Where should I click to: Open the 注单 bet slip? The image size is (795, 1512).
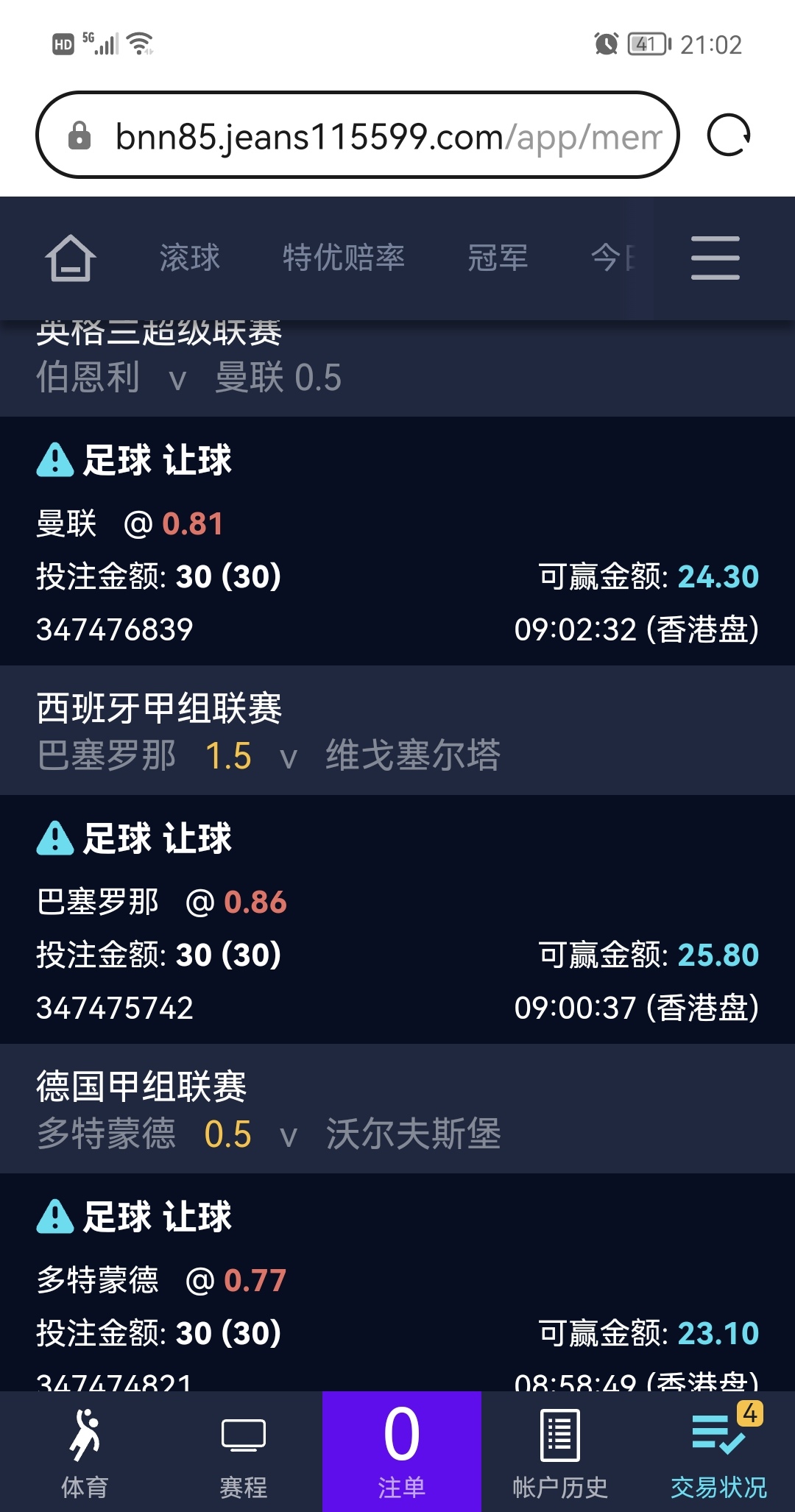coord(402,1452)
